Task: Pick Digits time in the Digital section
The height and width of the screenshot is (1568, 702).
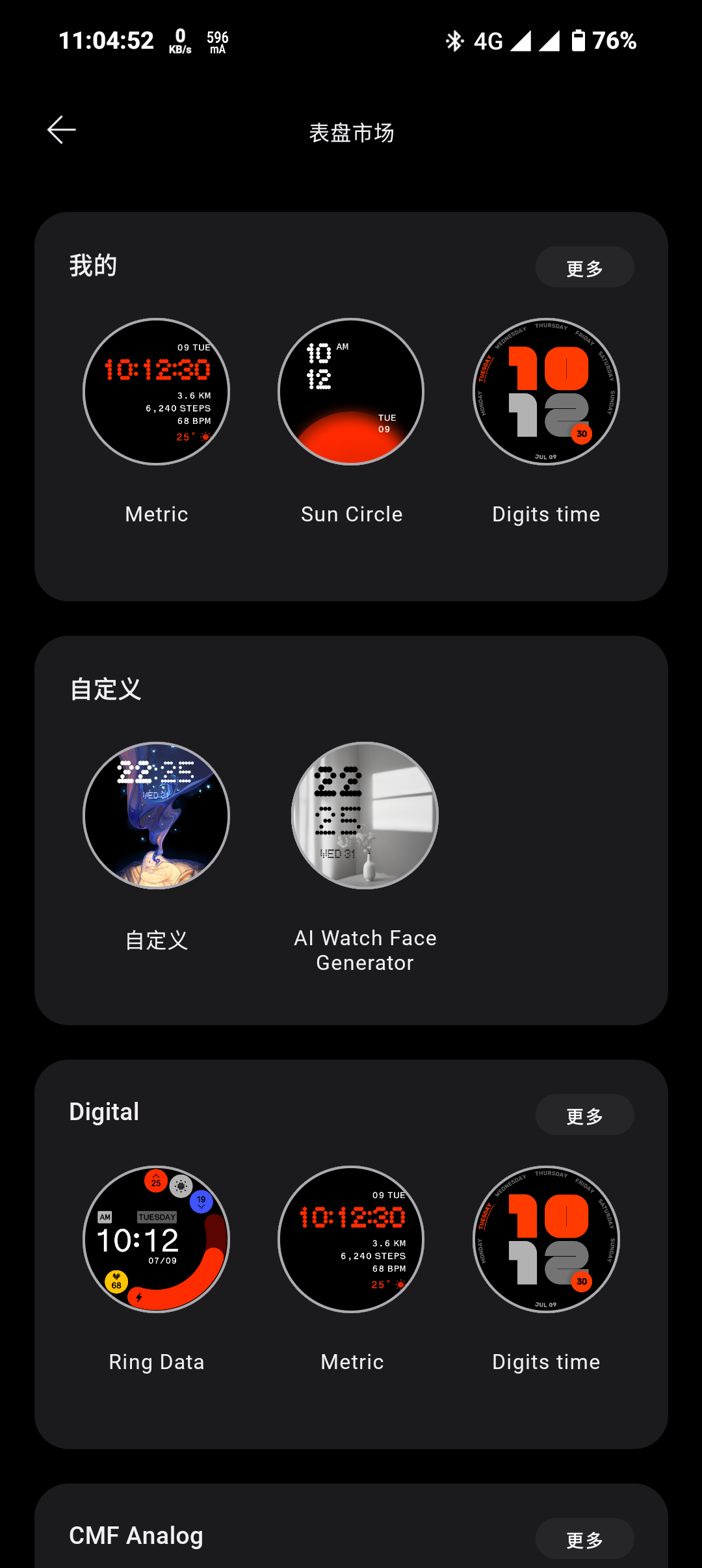Action: [x=546, y=1240]
